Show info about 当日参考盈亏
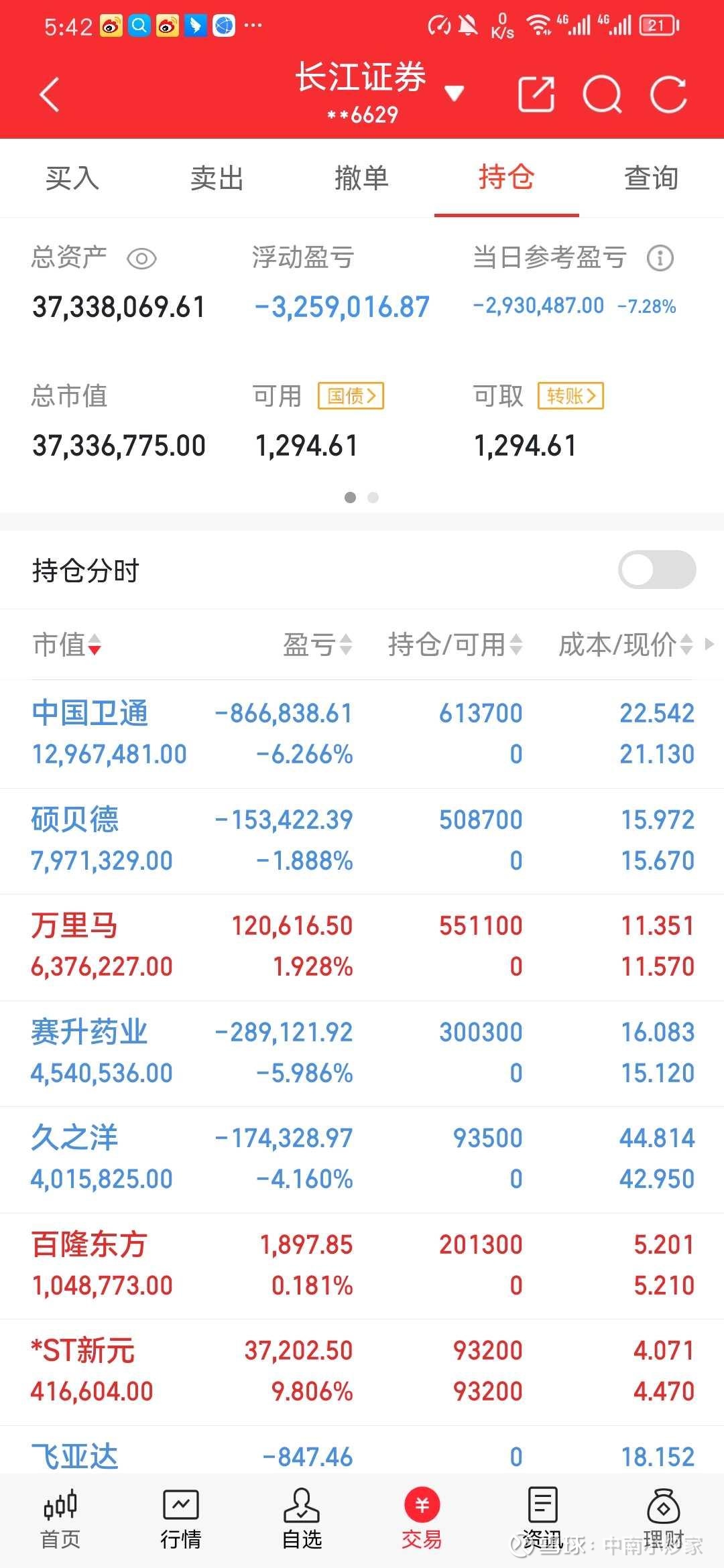This screenshot has width=724, height=1568. click(660, 258)
